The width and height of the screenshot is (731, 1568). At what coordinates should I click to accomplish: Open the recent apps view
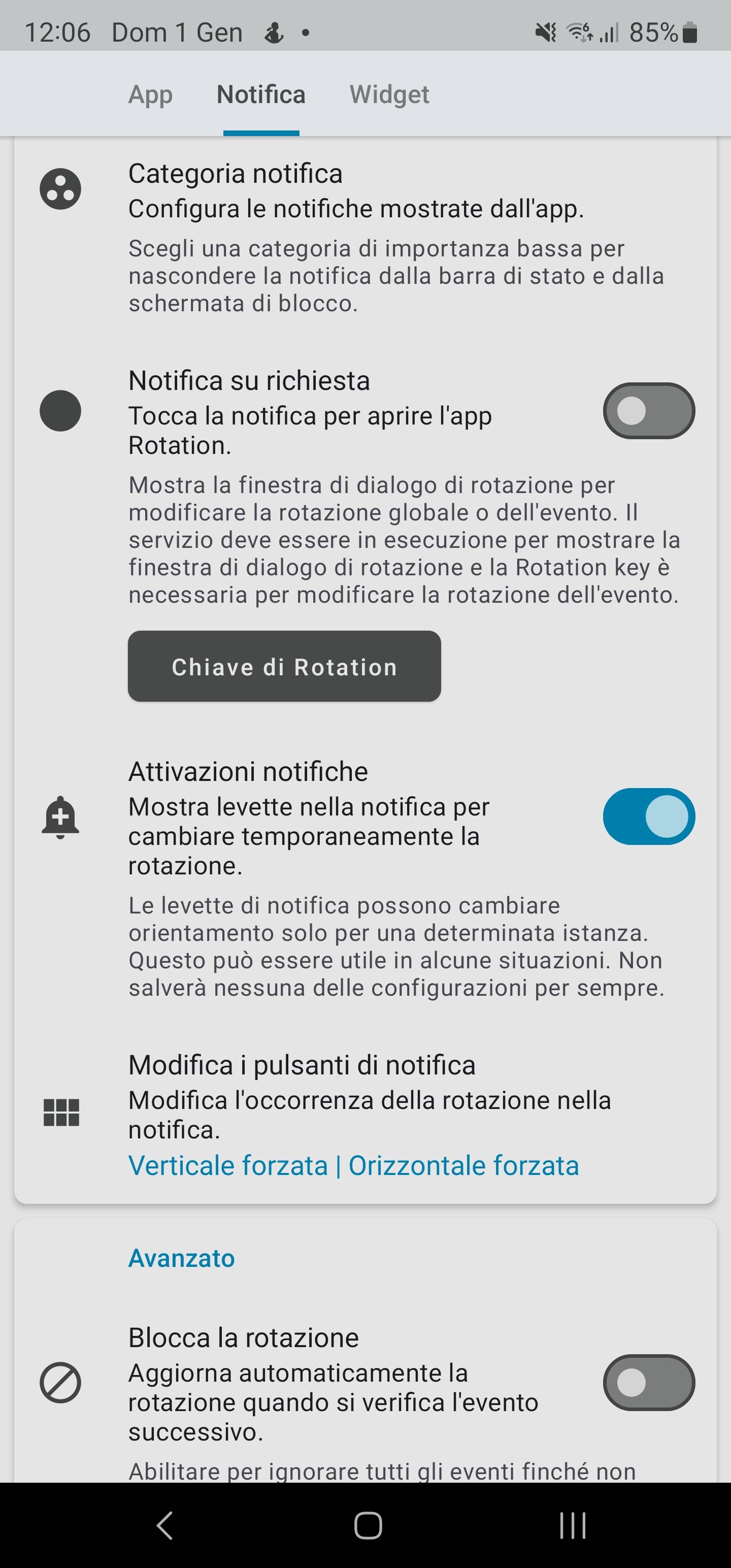click(572, 1525)
